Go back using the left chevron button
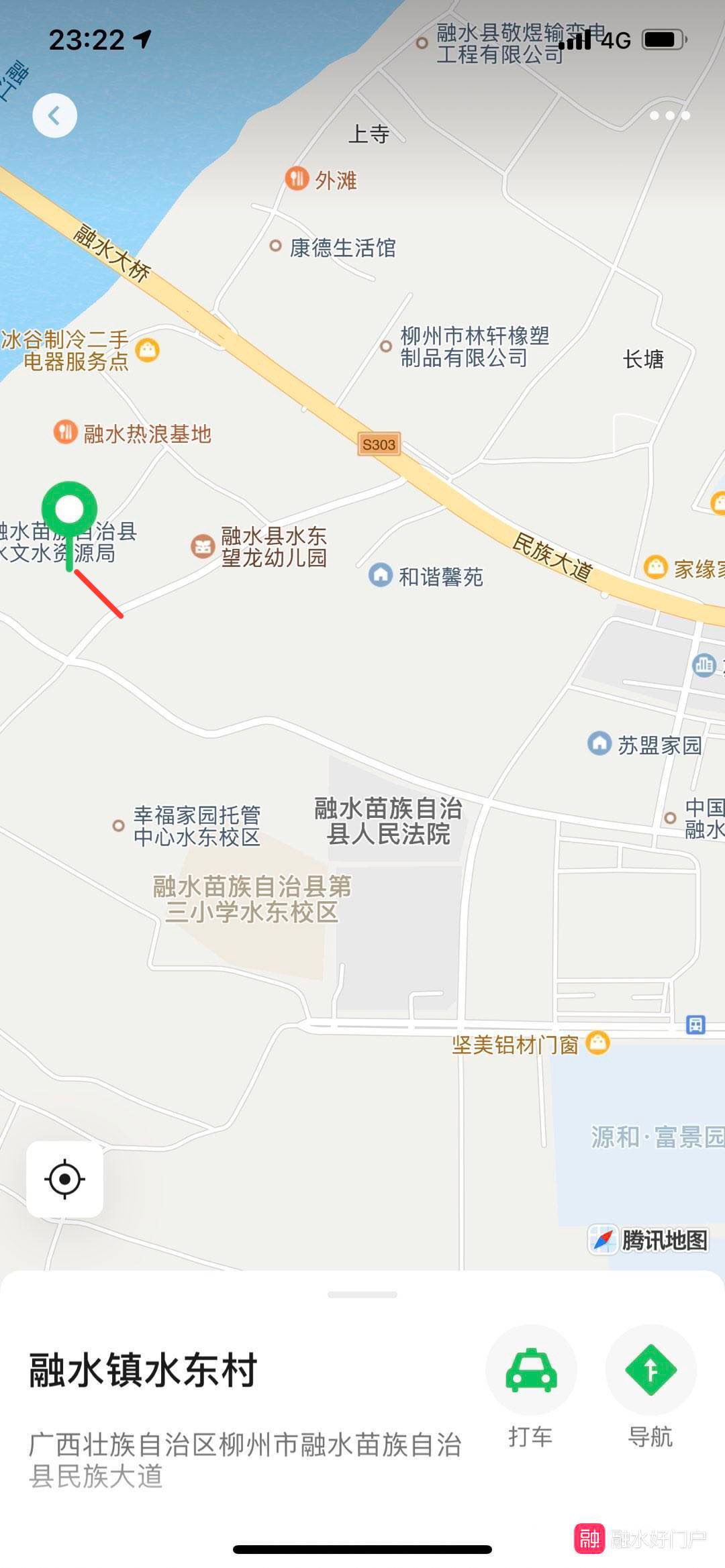The height and width of the screenshot is (1568, 725). coord(55,114)
